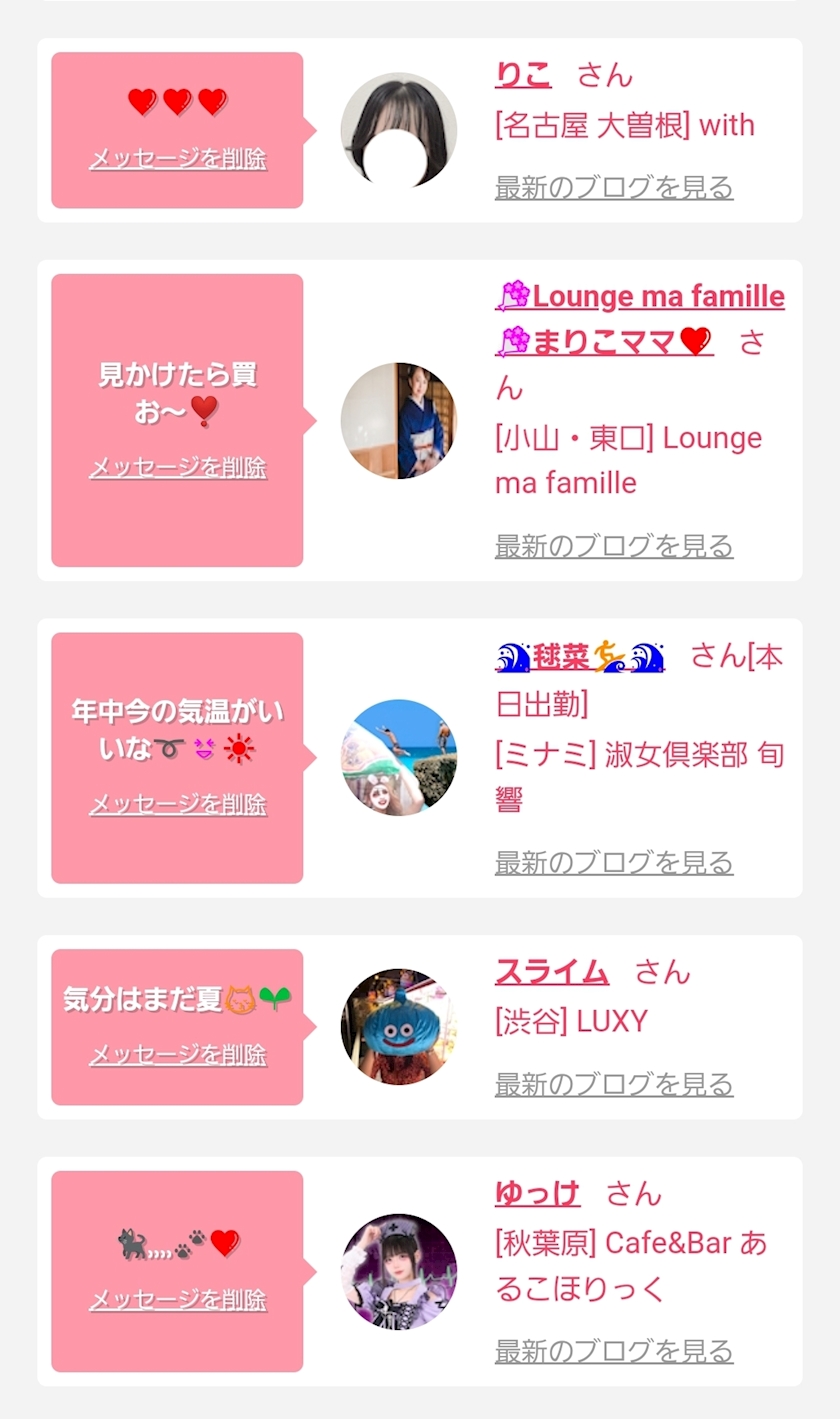Viewport: 840px width, 1419px height.
Task: View りこ's latest blog
Action: pyautogui.click(x=614, y=187)
